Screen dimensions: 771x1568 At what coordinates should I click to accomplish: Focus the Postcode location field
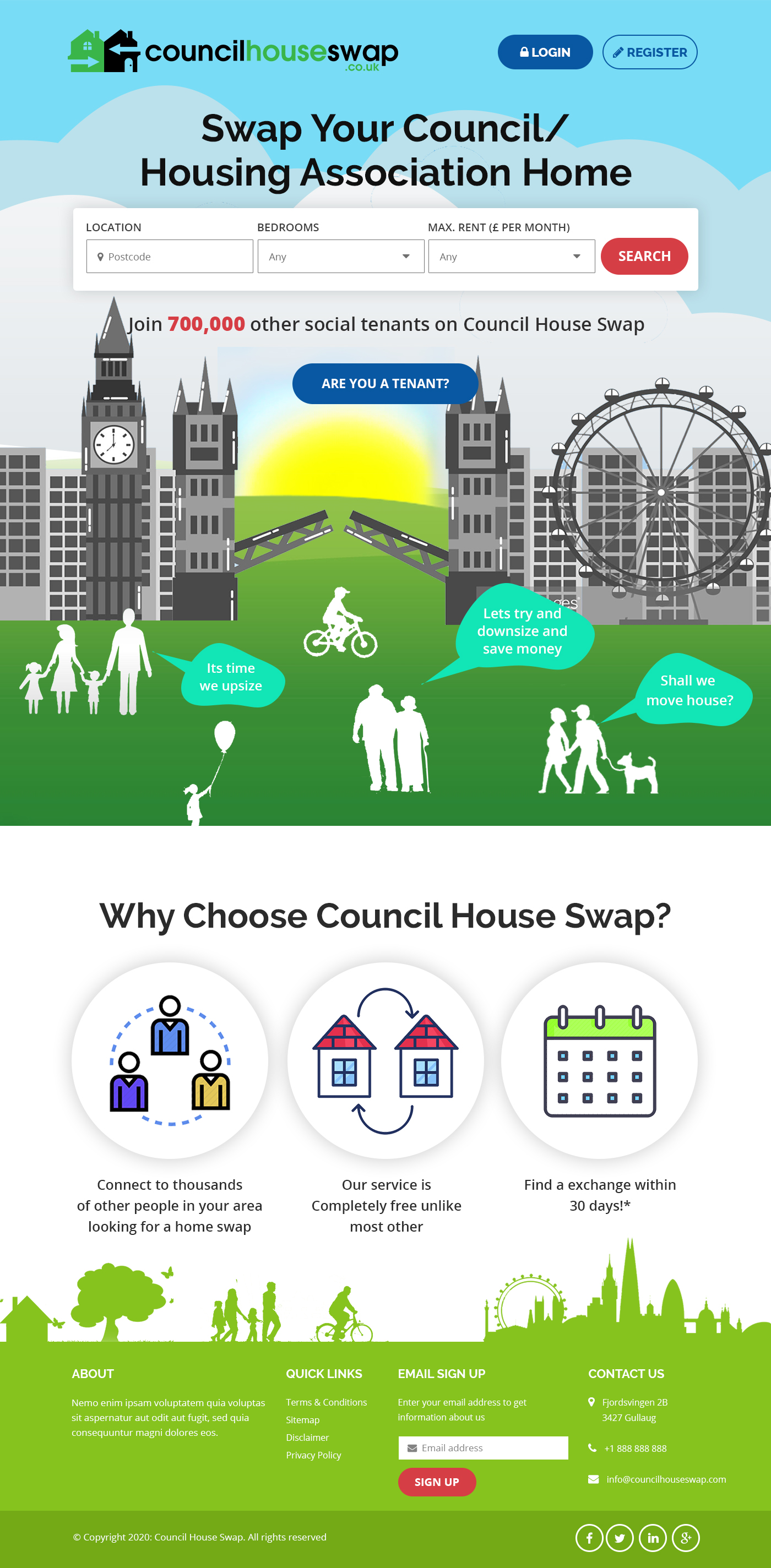170,256
